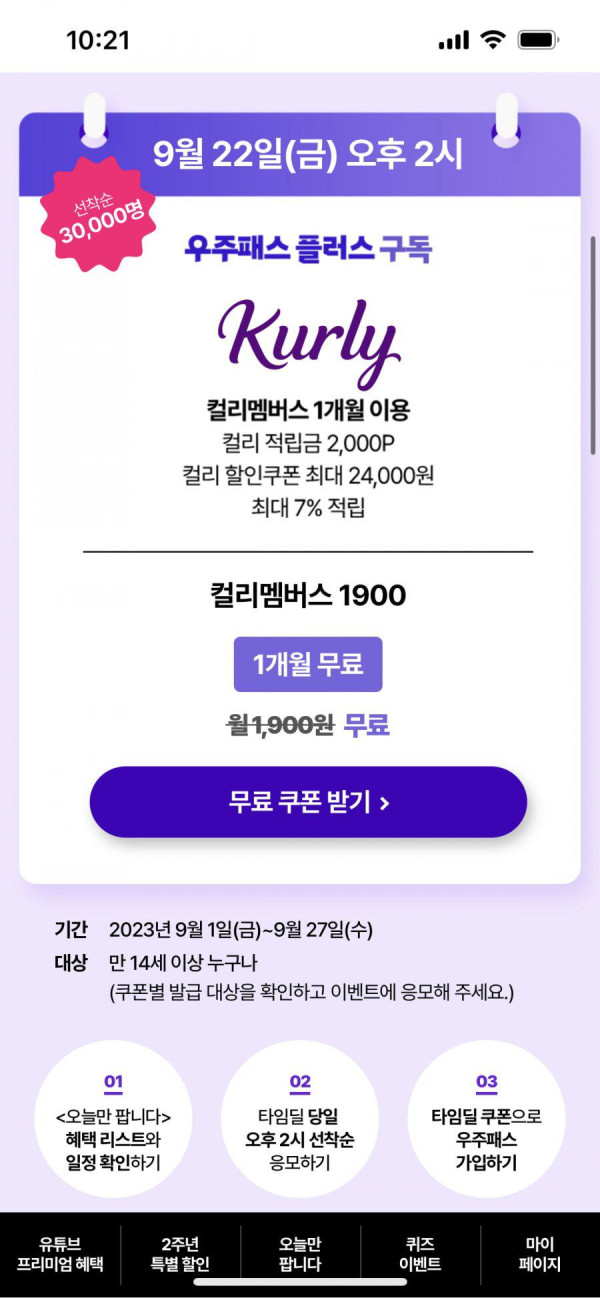Screen dimensions: 600x1298
Task: Open the 유튜브 프리미엄 혜택 tab
Action: tap(60, 1255)
